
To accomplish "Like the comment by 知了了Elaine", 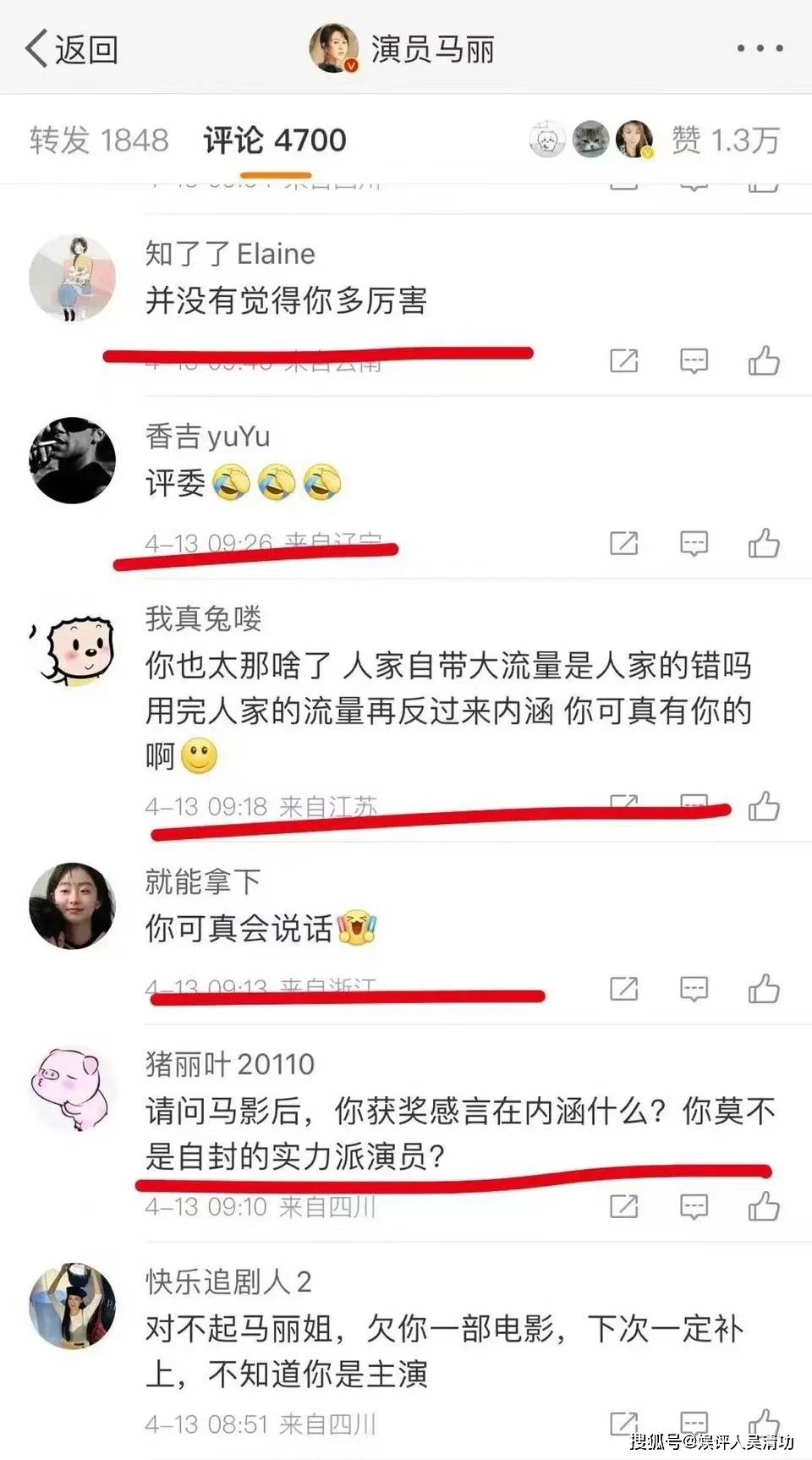I will [763, 361].
